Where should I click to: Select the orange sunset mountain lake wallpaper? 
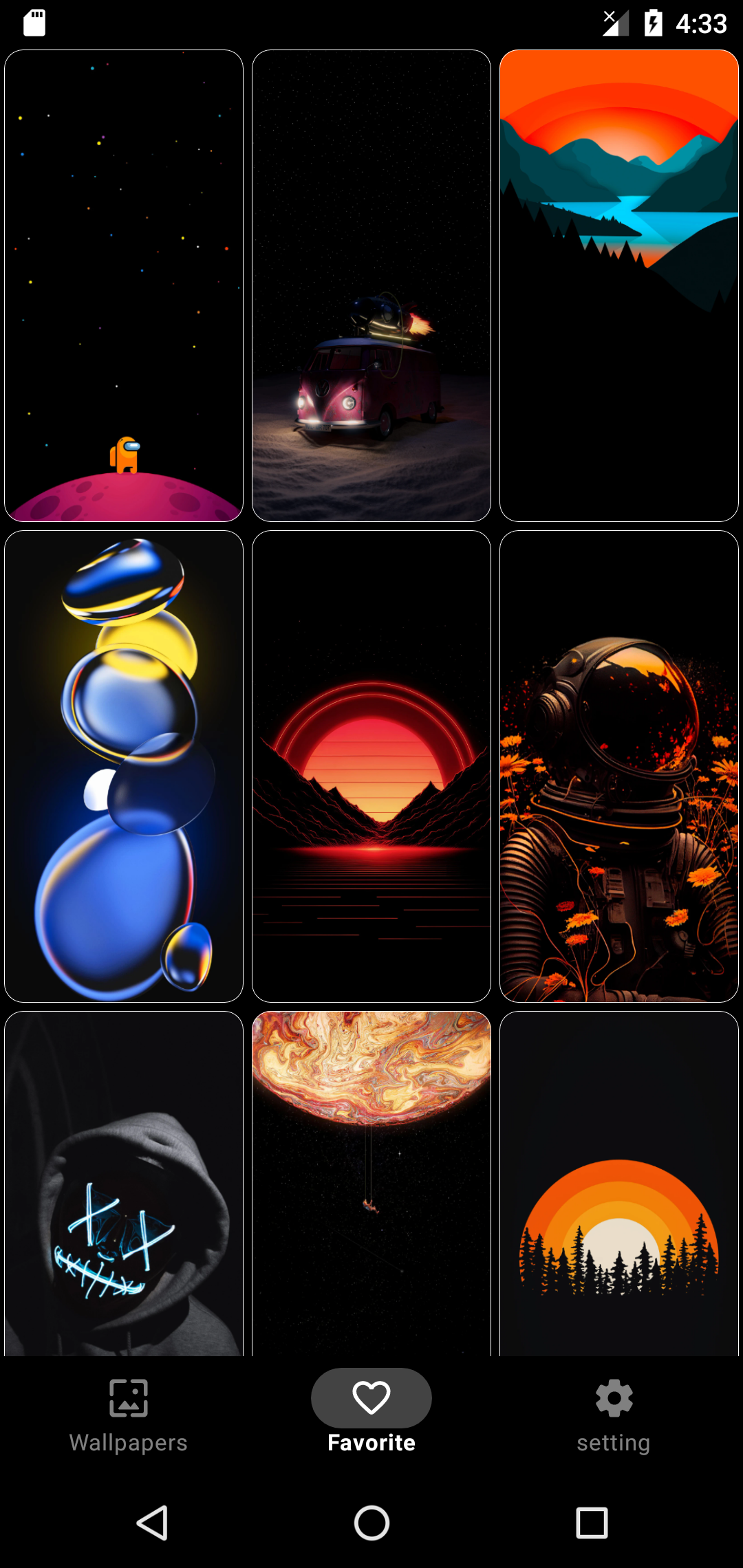619,285
